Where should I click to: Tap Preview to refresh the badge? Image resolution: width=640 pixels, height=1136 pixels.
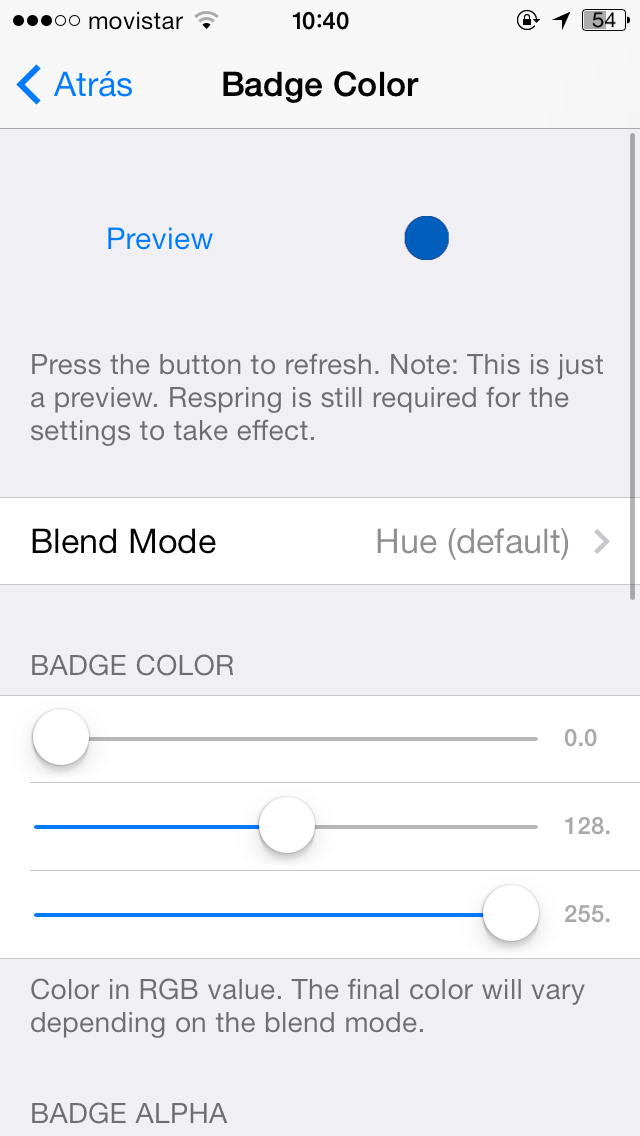(159, 239)
